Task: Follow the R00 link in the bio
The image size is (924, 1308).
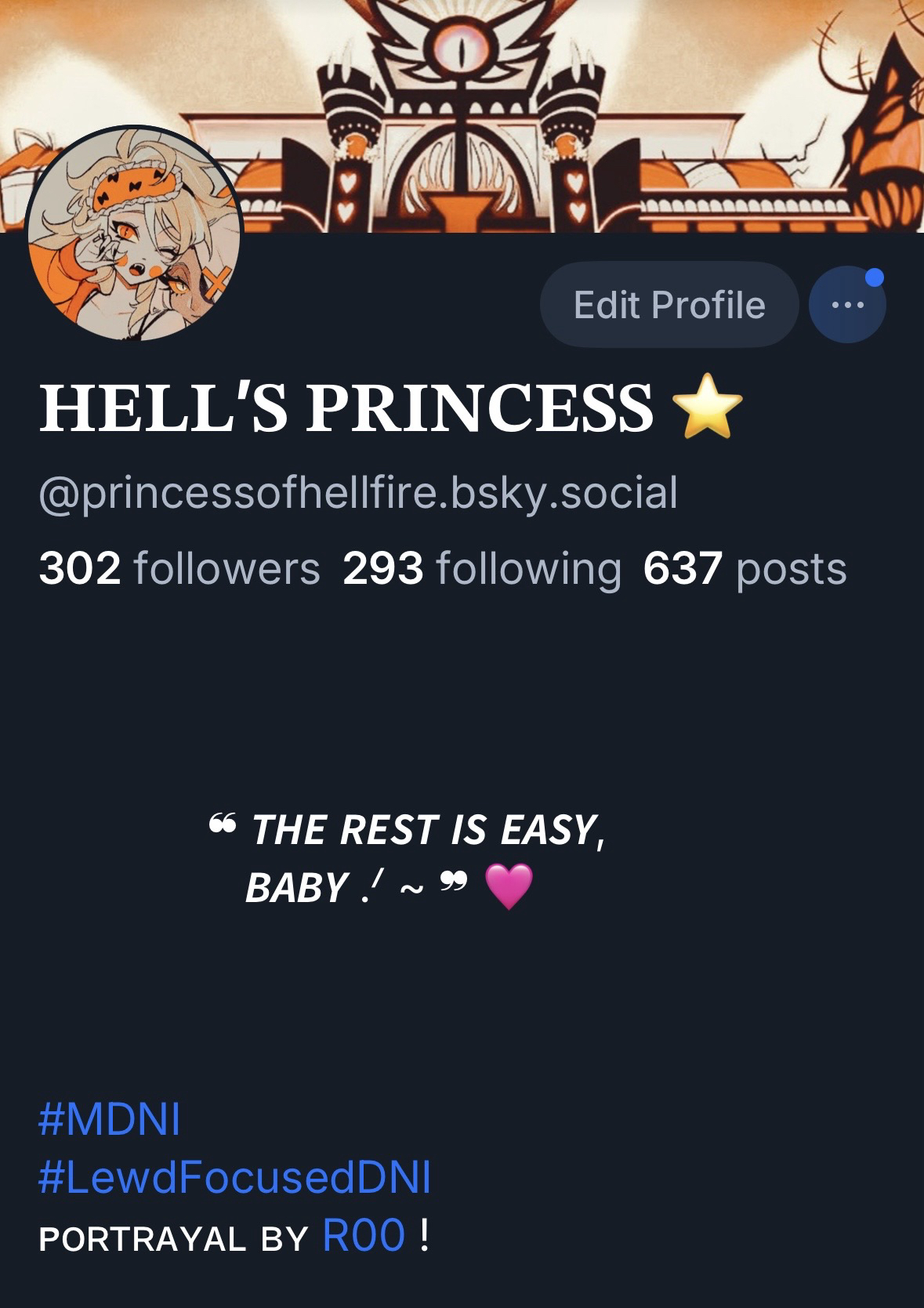Action: coord(364,1236)
